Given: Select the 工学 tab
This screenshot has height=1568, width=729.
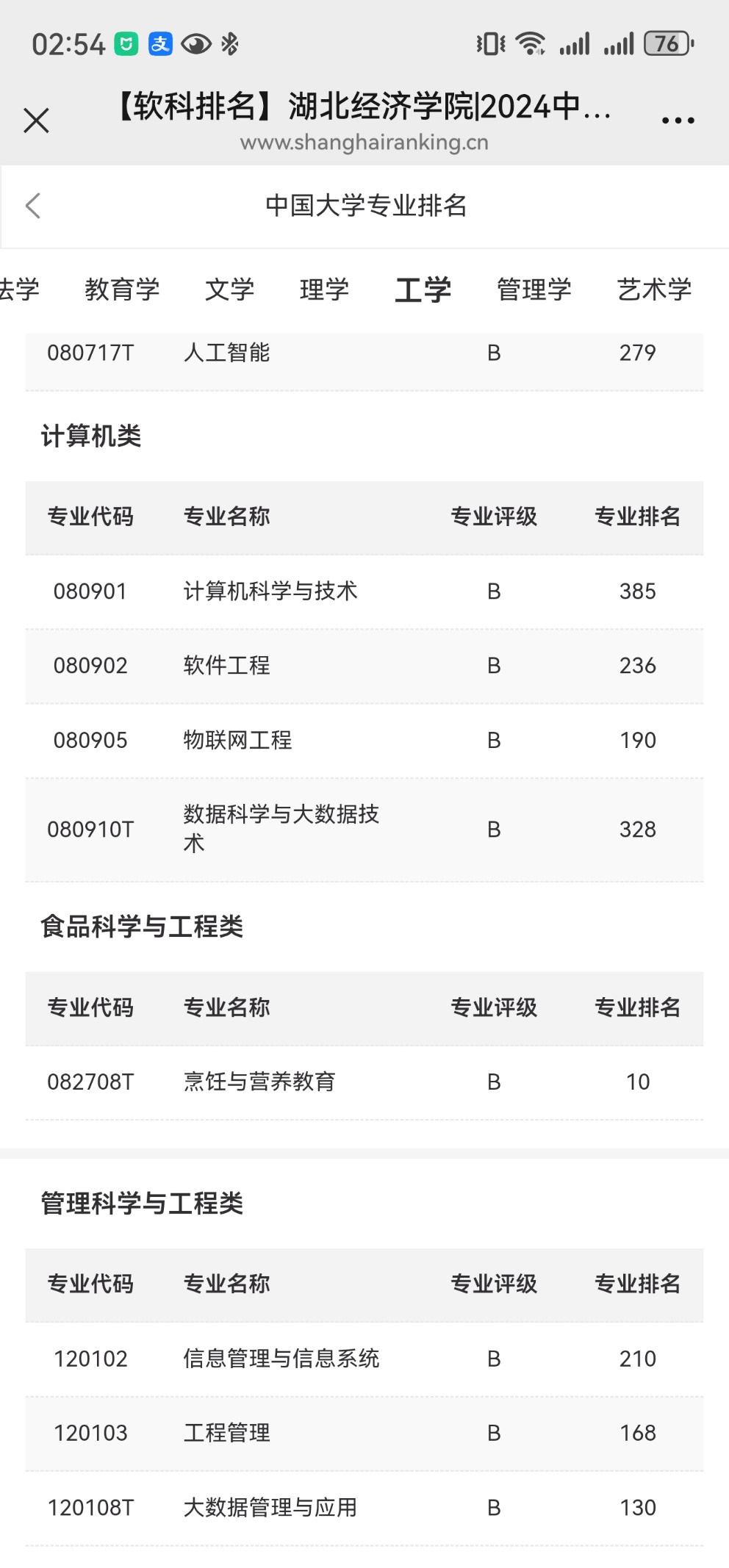Looking at the screenshot, I should pyautogui.click(x=423, y=289).
